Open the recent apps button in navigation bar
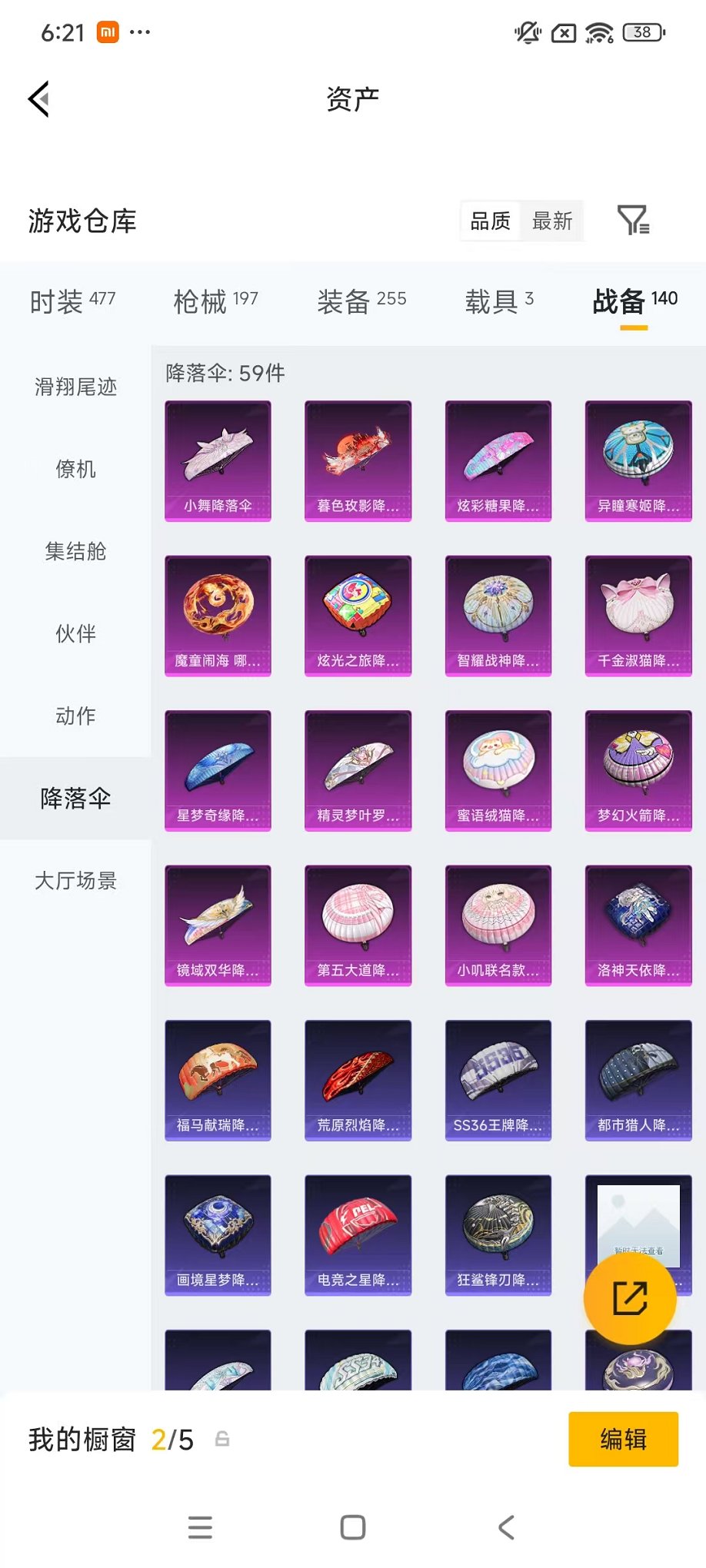 point(199,1527)
